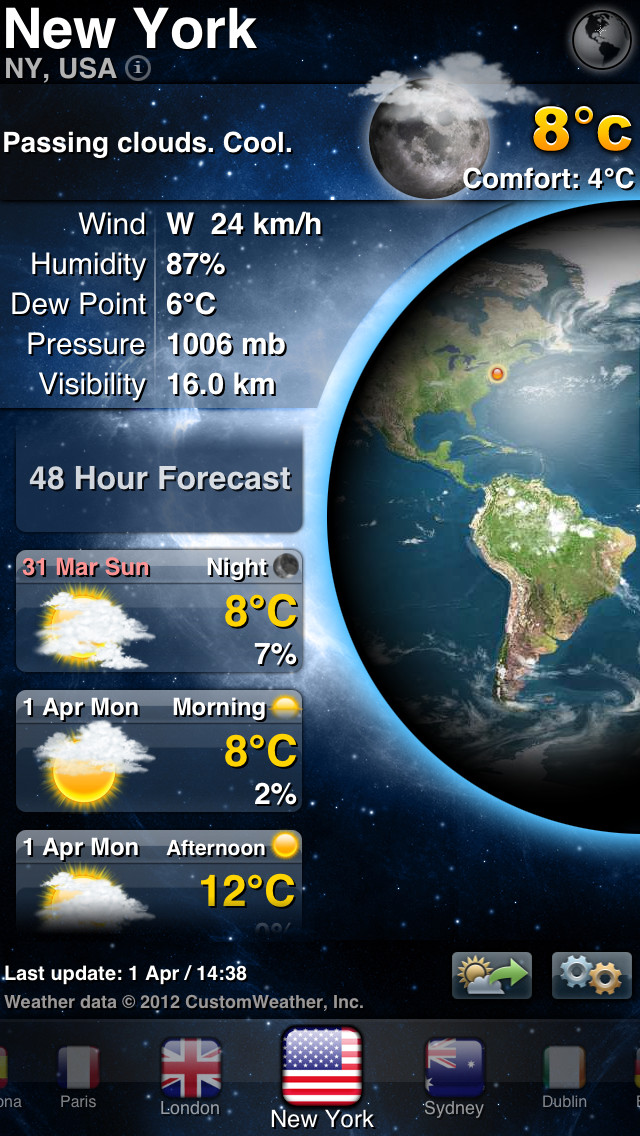640x1136 pixels.
Task: Open info icon next to NY, USA
Action: pyautogui.click(x=138, y=68)
